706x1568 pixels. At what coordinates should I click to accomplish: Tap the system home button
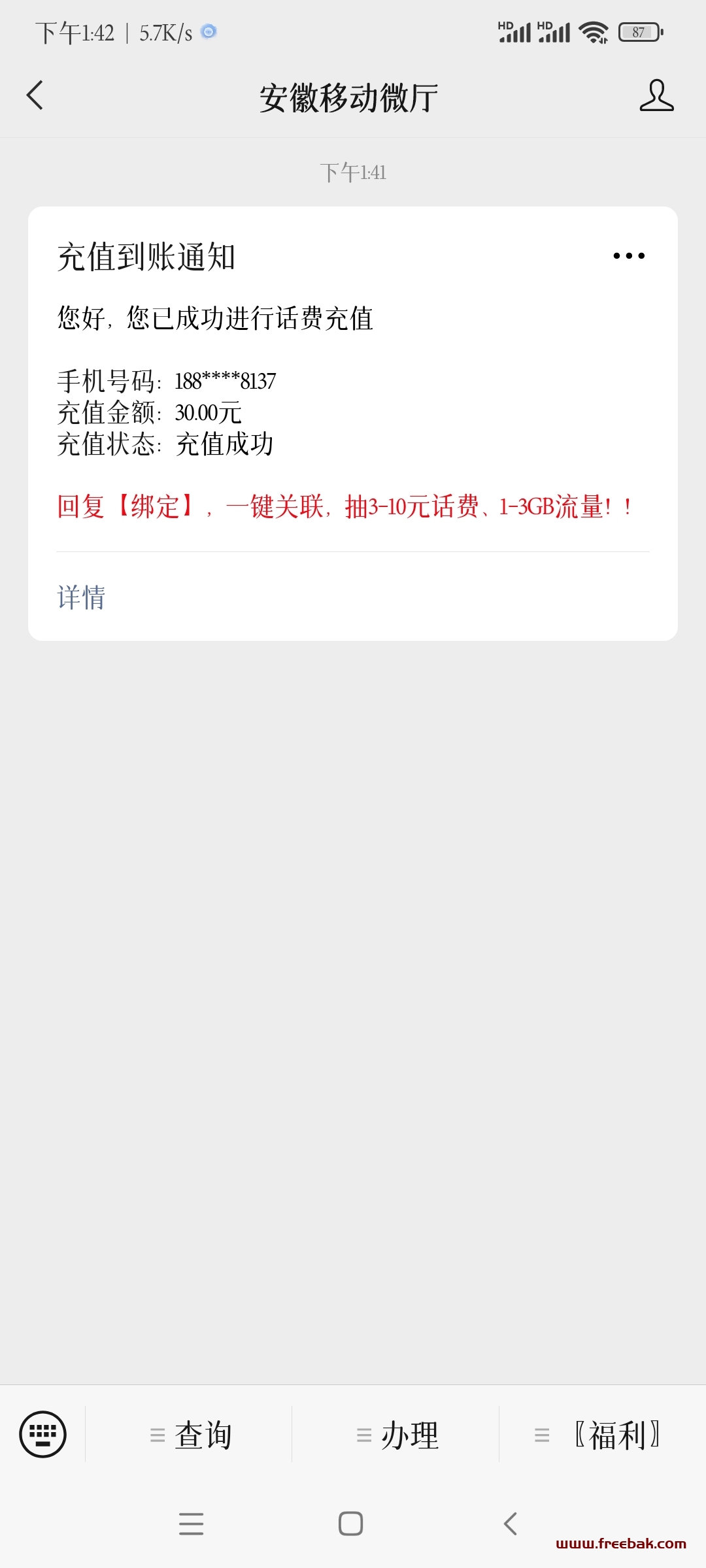point(351,1524)
